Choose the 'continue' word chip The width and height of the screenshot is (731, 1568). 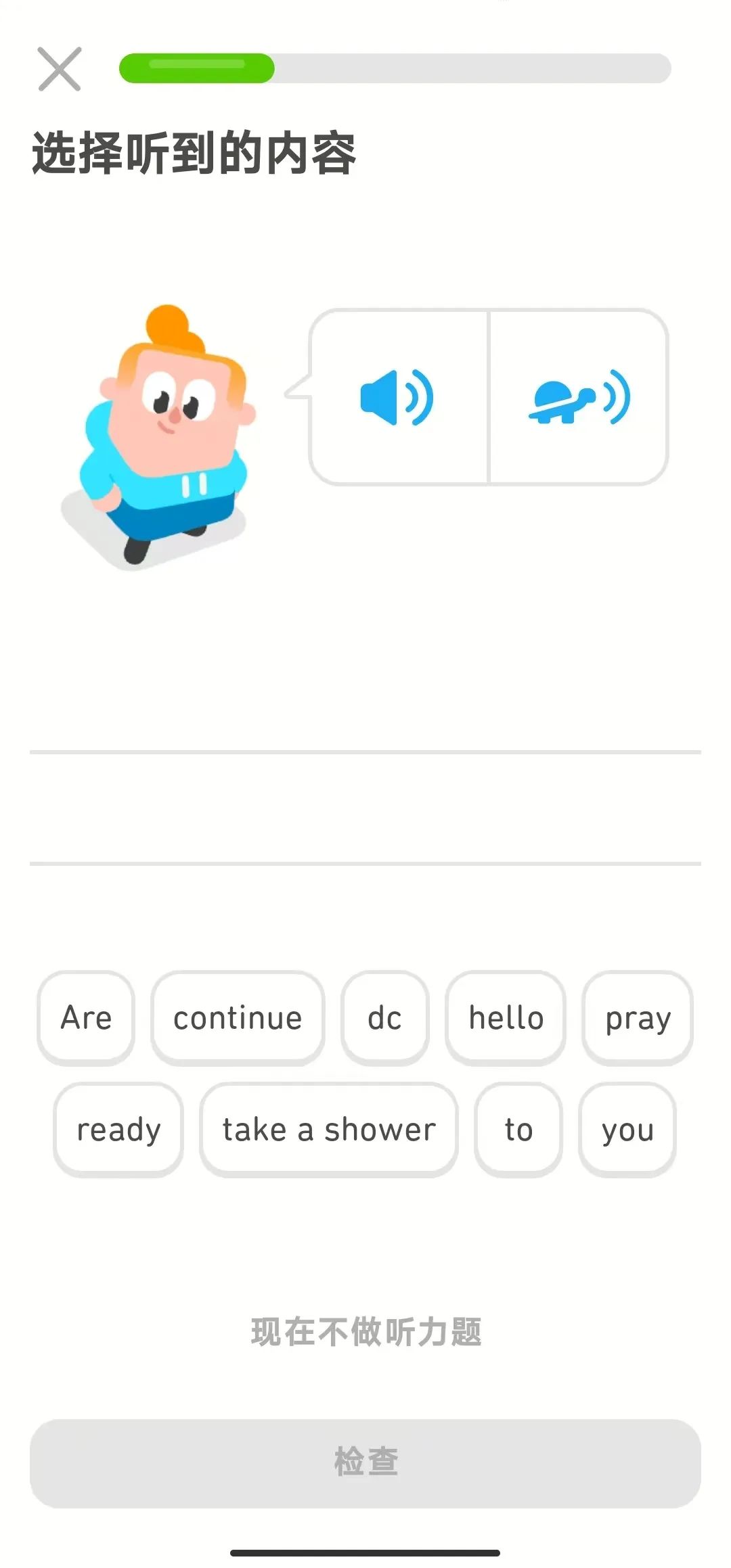pos(238,1018)
